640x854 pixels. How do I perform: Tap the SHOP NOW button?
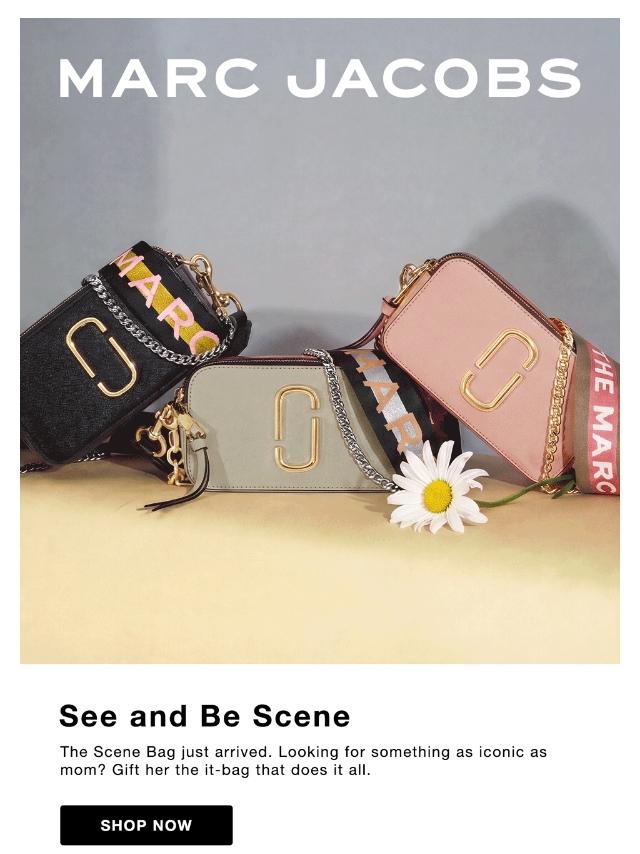[x=146, y=825]
